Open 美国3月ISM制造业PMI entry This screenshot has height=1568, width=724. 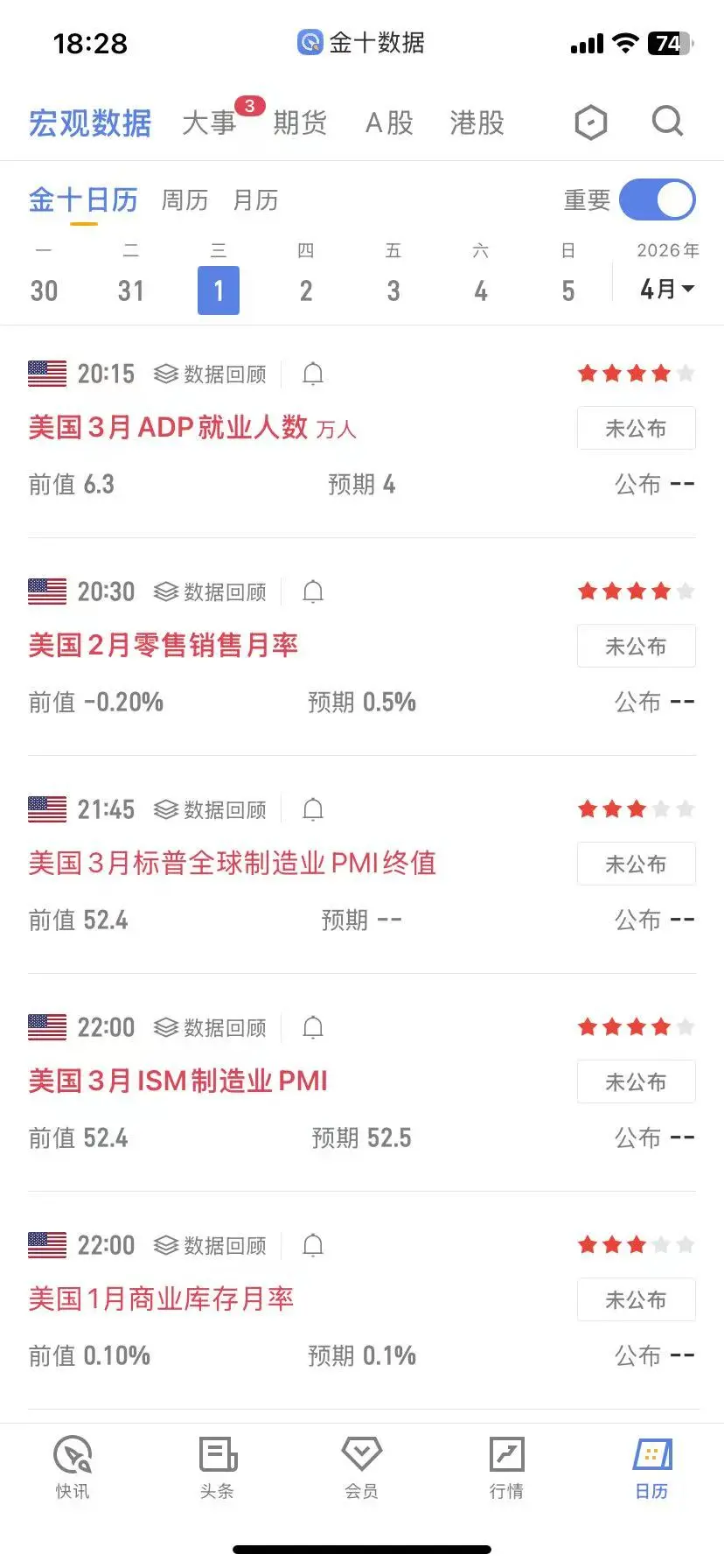click(x=178, y=1081)
